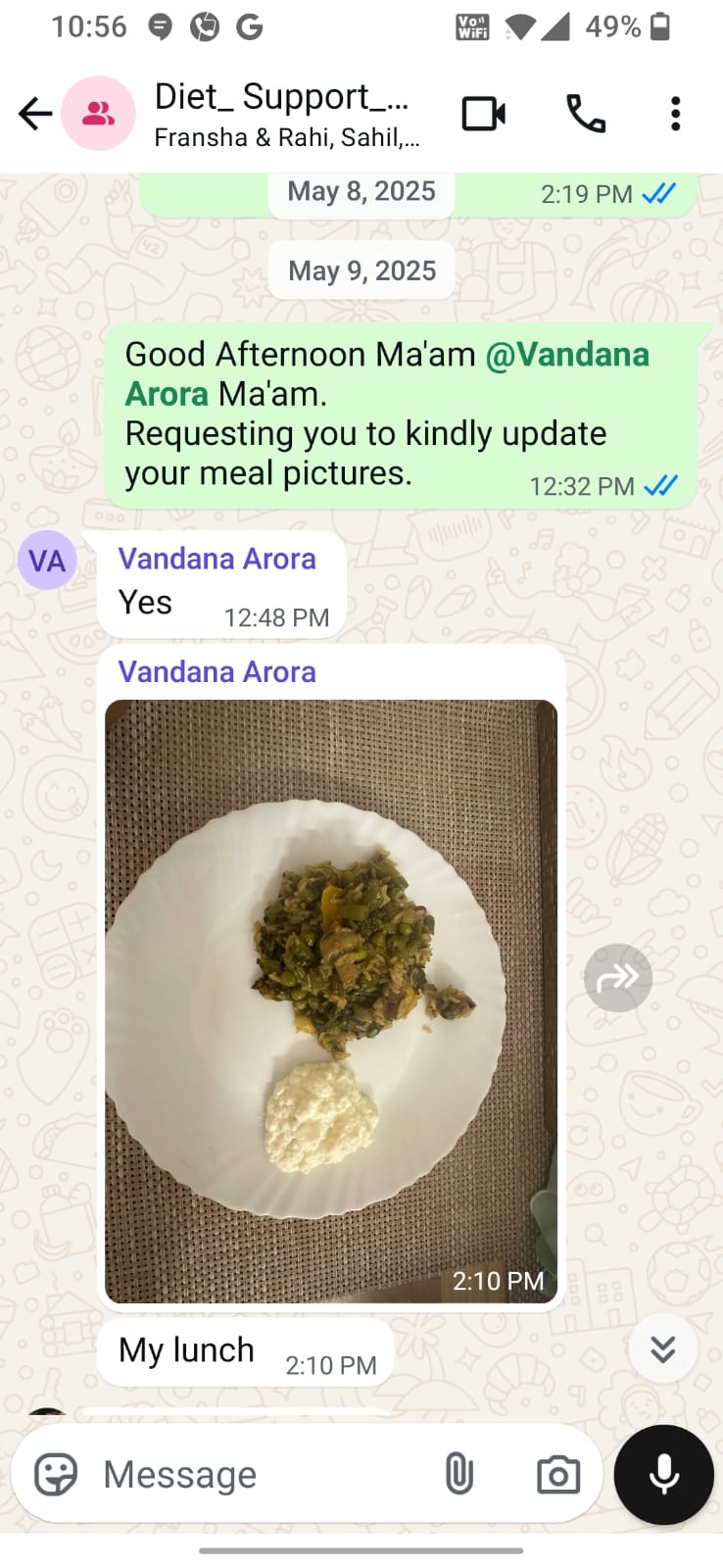View the VA profile avatar
Viewport: 723px width, 1568px height.
[47, 561]
